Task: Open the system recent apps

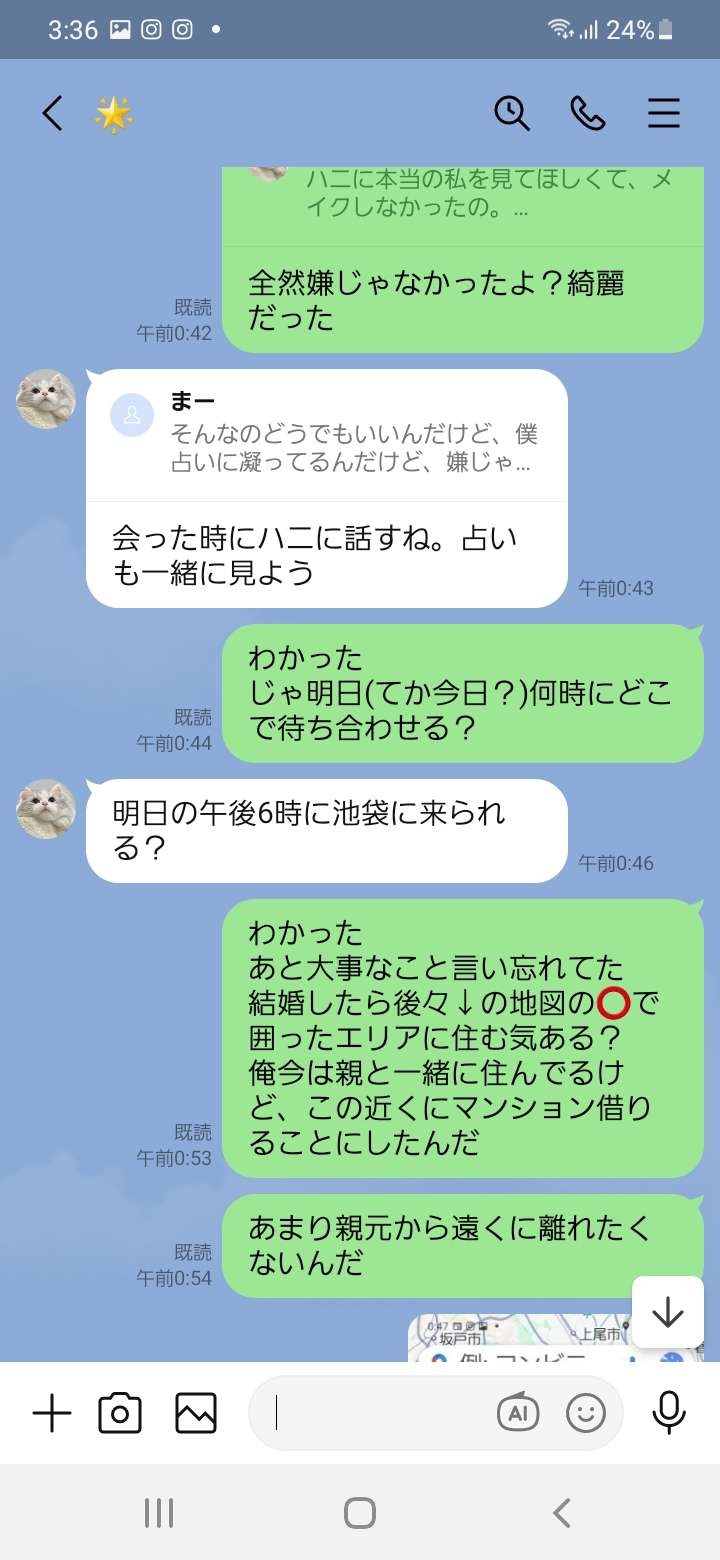Action: [158, 1513]
